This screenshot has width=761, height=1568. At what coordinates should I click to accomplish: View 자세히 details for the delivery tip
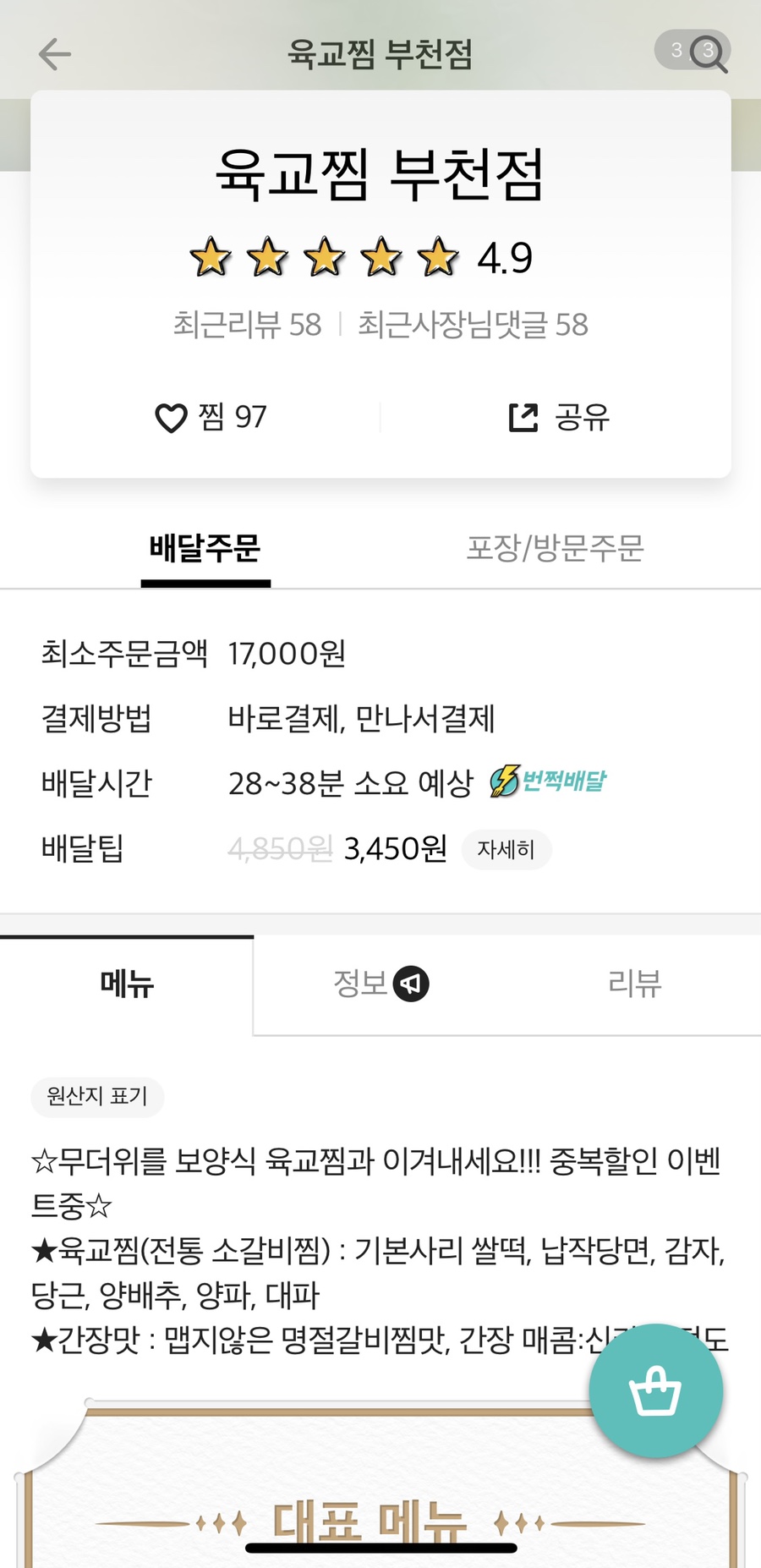[506, 849]
